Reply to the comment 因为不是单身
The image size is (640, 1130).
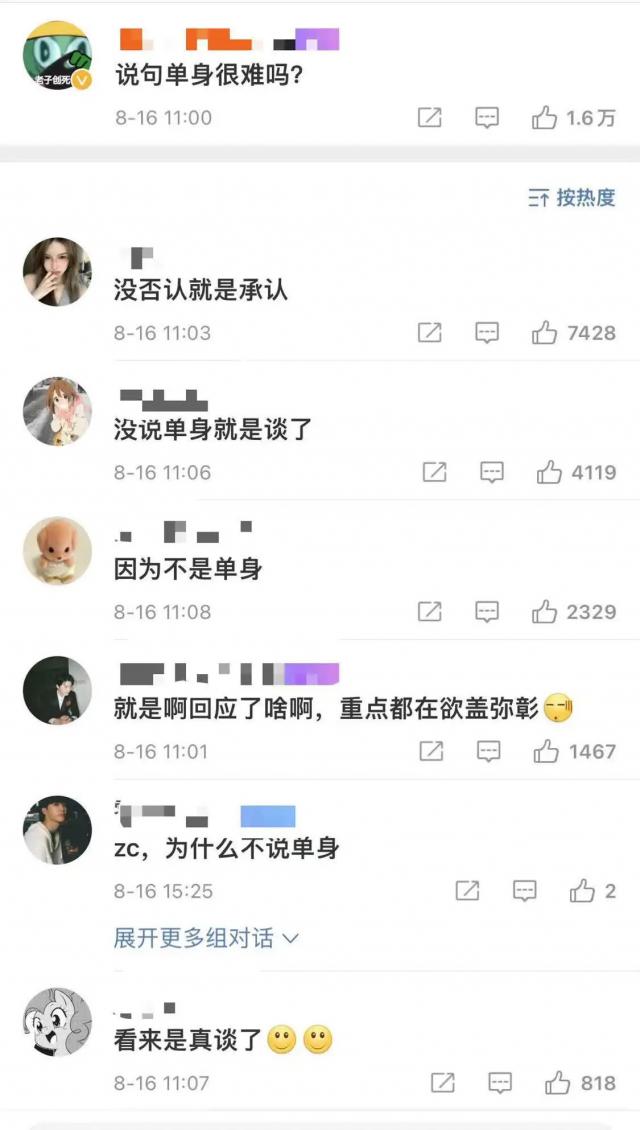pyautogui.click(x=487, y=611)
